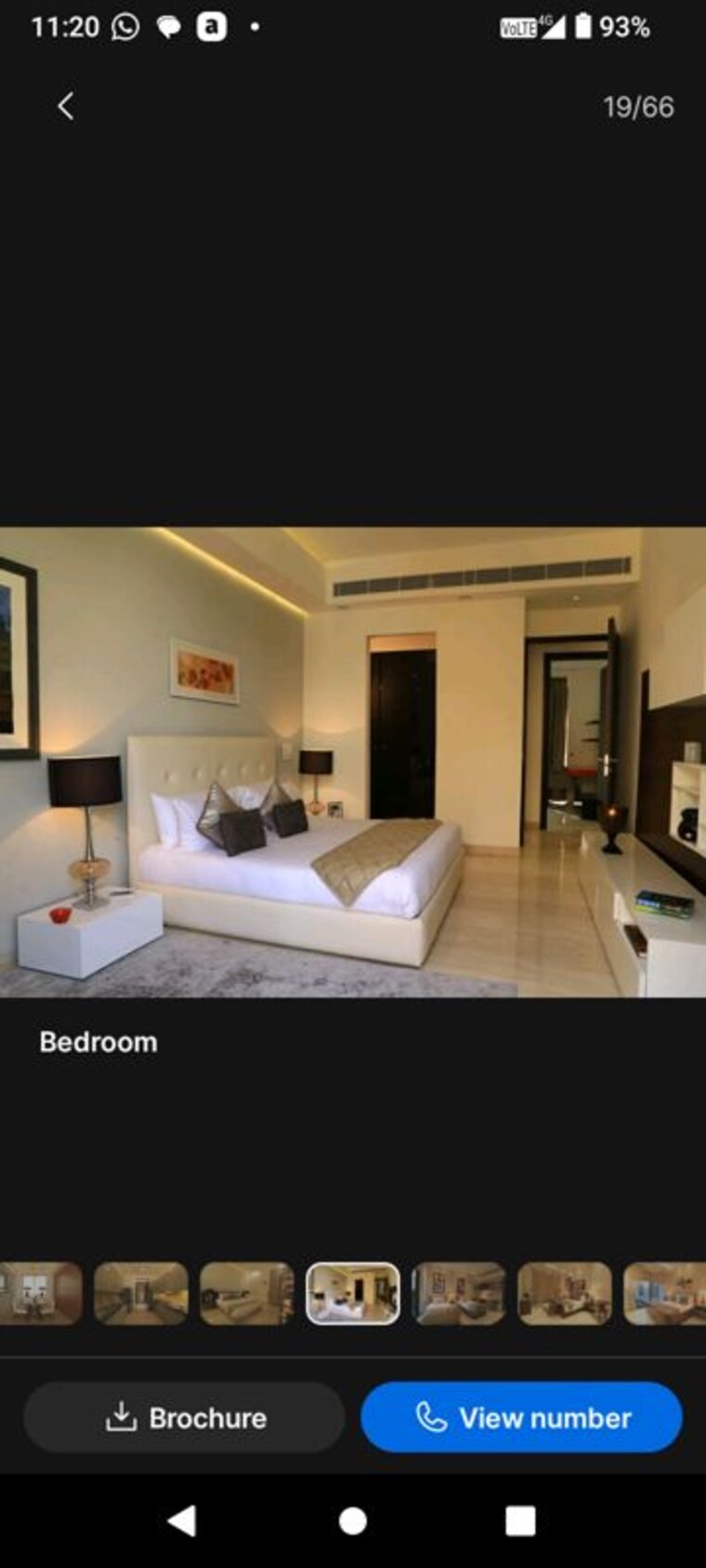The image size is (706, 1568).
Task: Go back from the photo gallery
Action: pyautogui.click(x=65, y=107)
